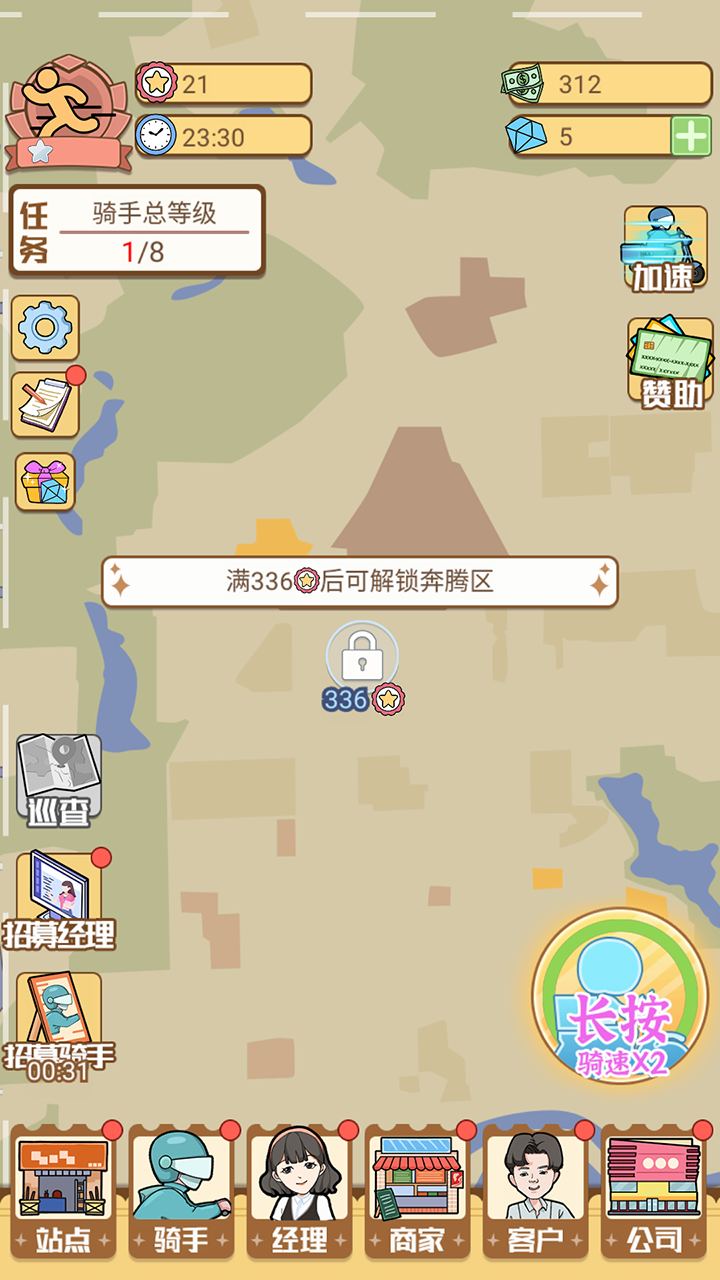720x1280 pixels.
Task: Open the settings gear
Action: (45, 328)
